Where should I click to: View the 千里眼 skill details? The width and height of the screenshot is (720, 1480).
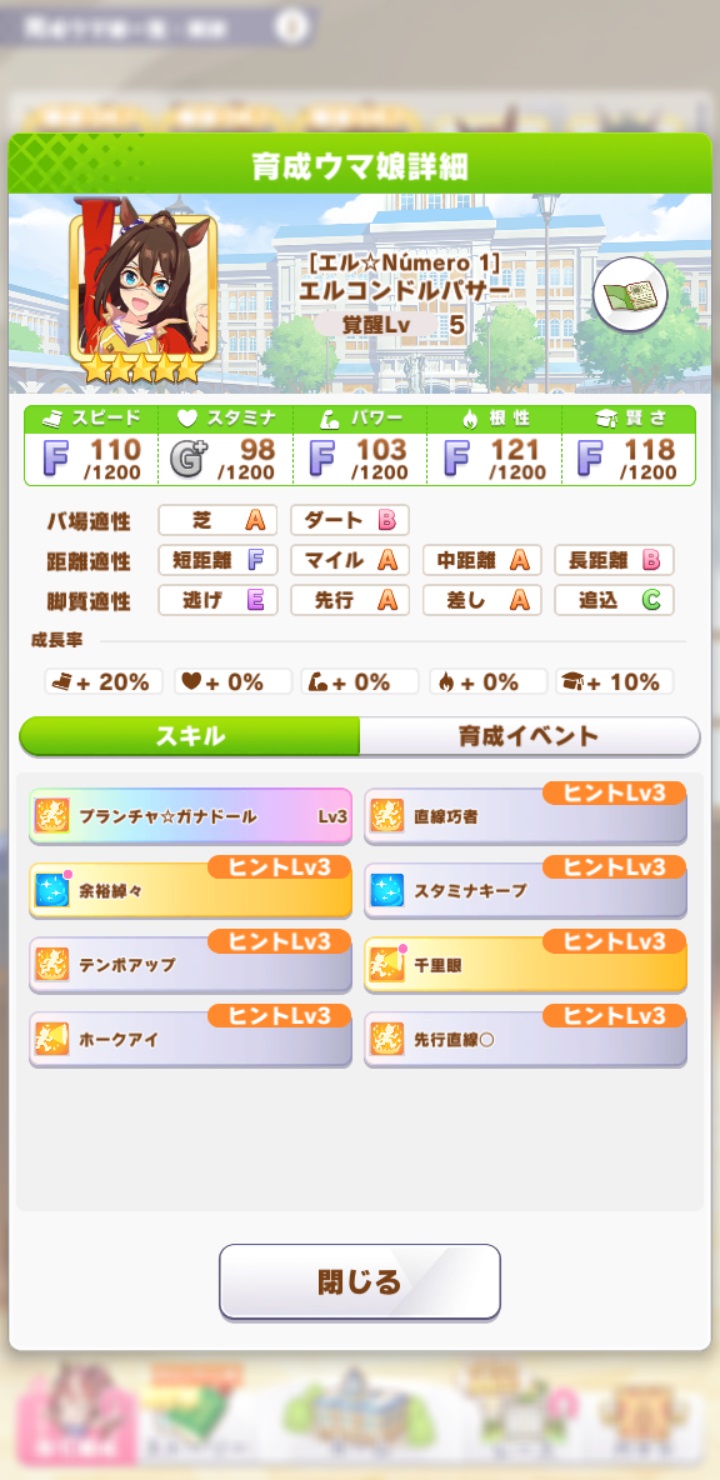pos(525,965)
